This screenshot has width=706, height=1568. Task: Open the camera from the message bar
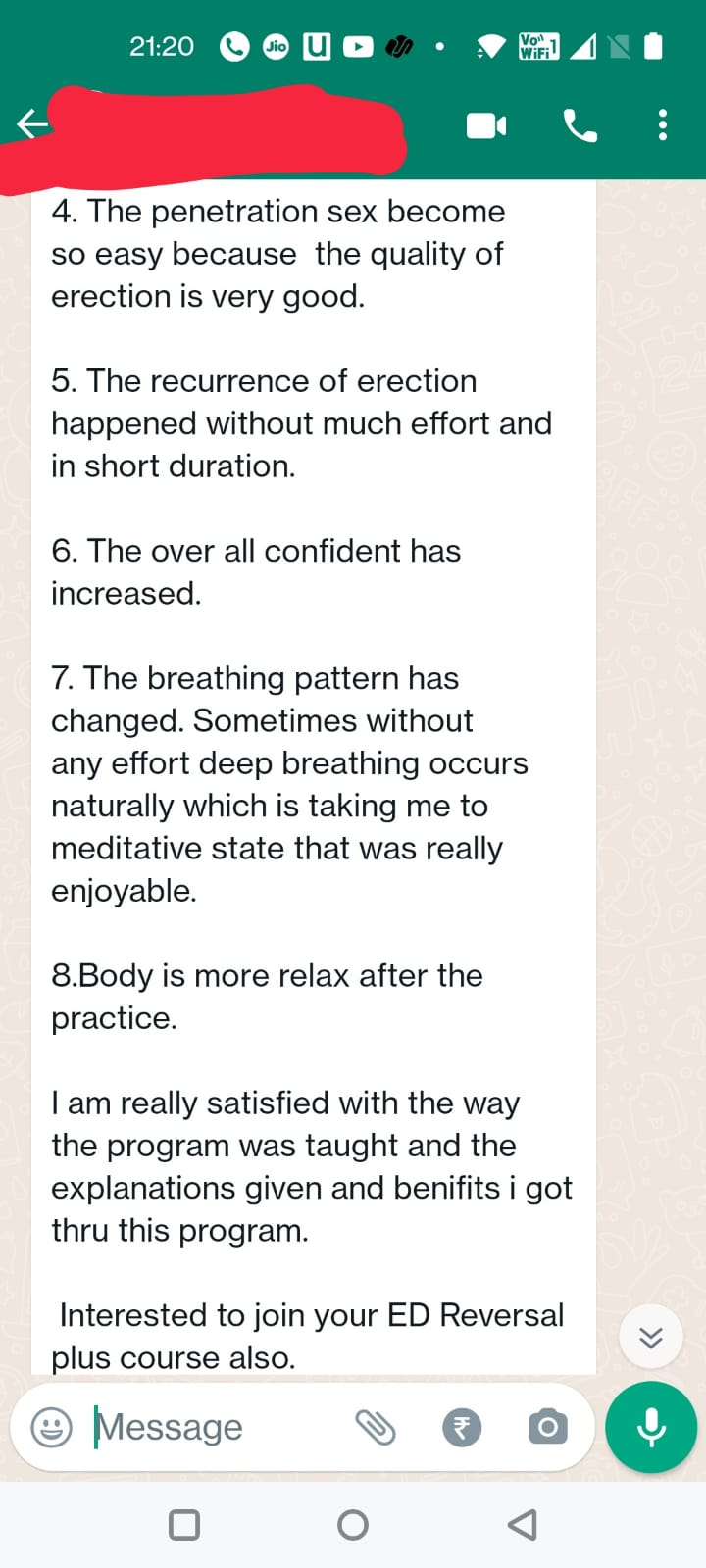[547, 1427]
